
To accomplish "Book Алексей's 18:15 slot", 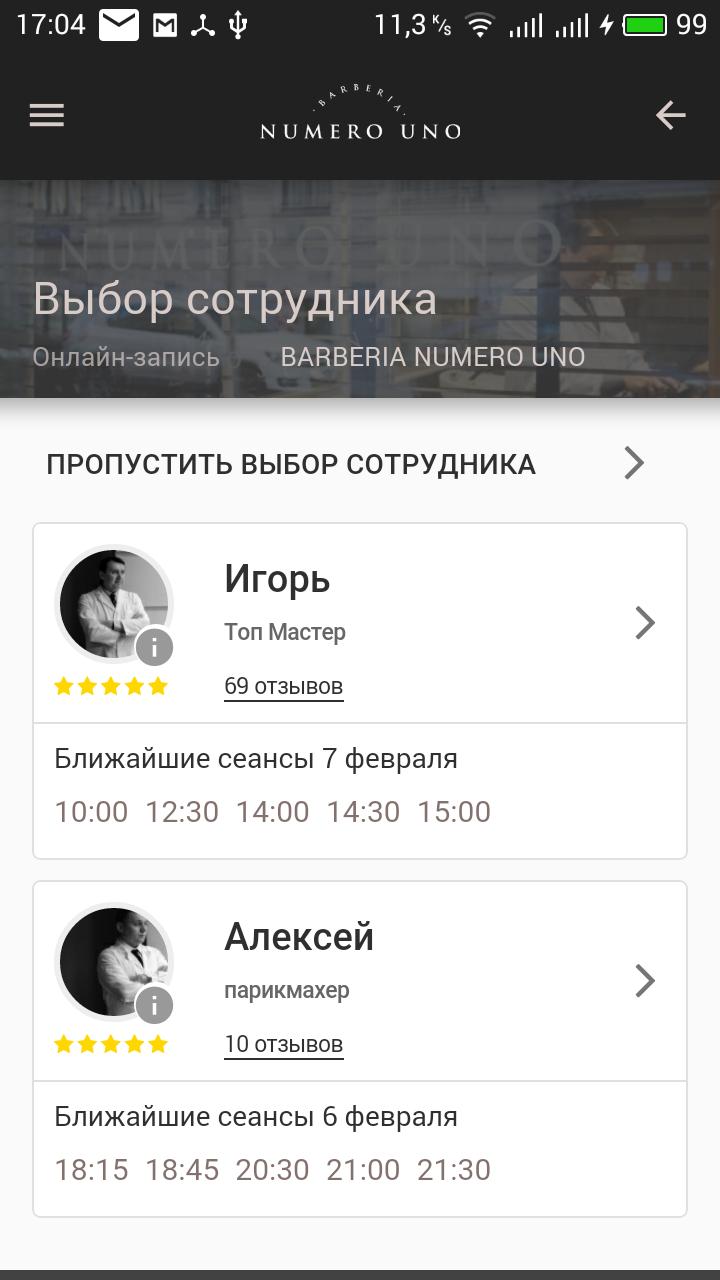I will [91, 1170].
